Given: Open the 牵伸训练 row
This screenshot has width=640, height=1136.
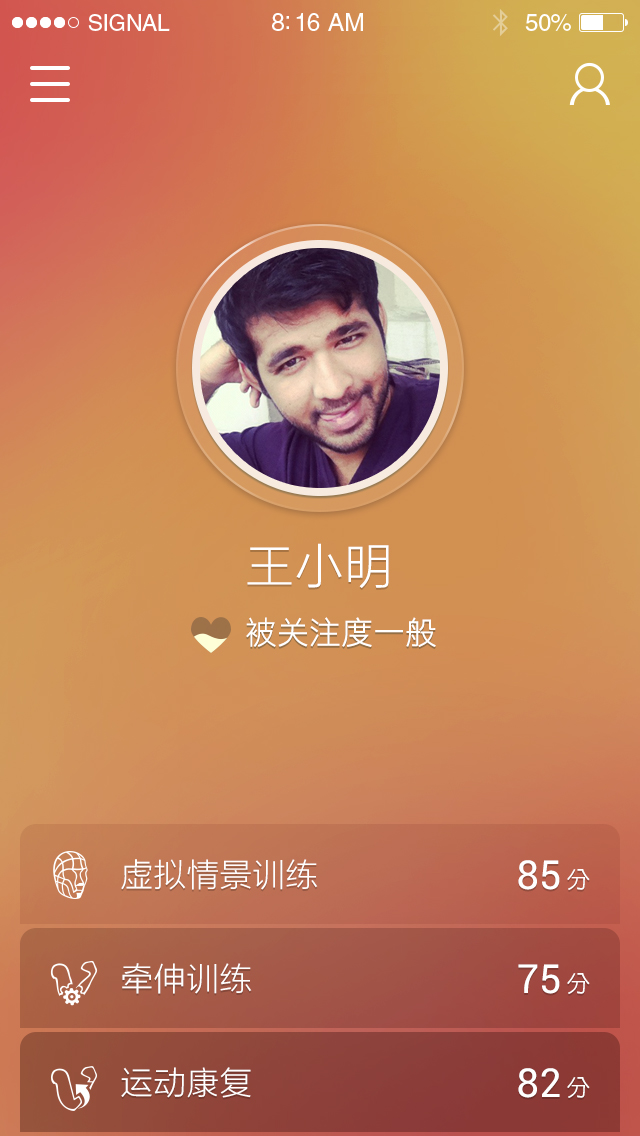Looking at the screenshot, I should click(320, 978).
